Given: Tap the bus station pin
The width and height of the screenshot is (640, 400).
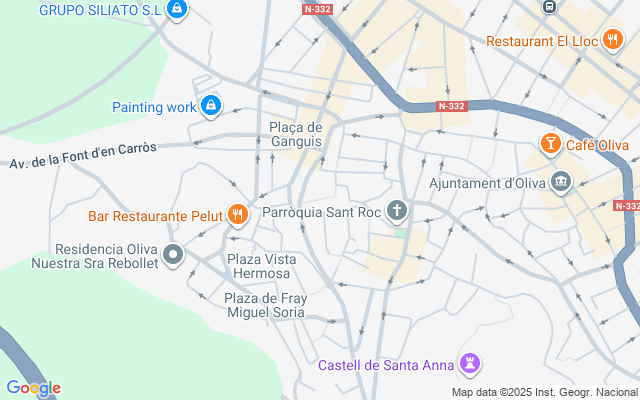Looking at the screenshot, I should [x=549, y=7].
